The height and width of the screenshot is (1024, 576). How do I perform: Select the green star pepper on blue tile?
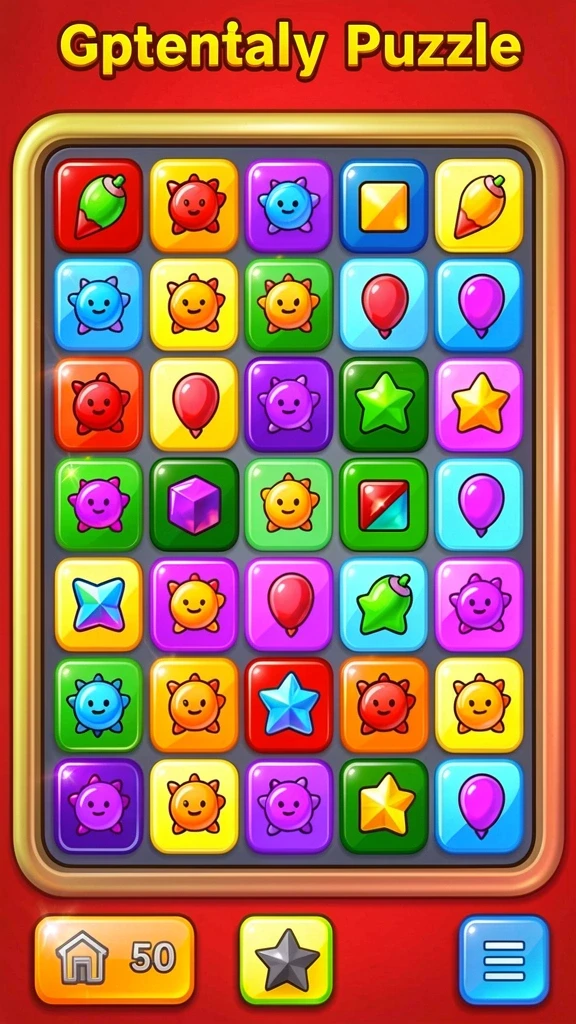coord(384,604)
